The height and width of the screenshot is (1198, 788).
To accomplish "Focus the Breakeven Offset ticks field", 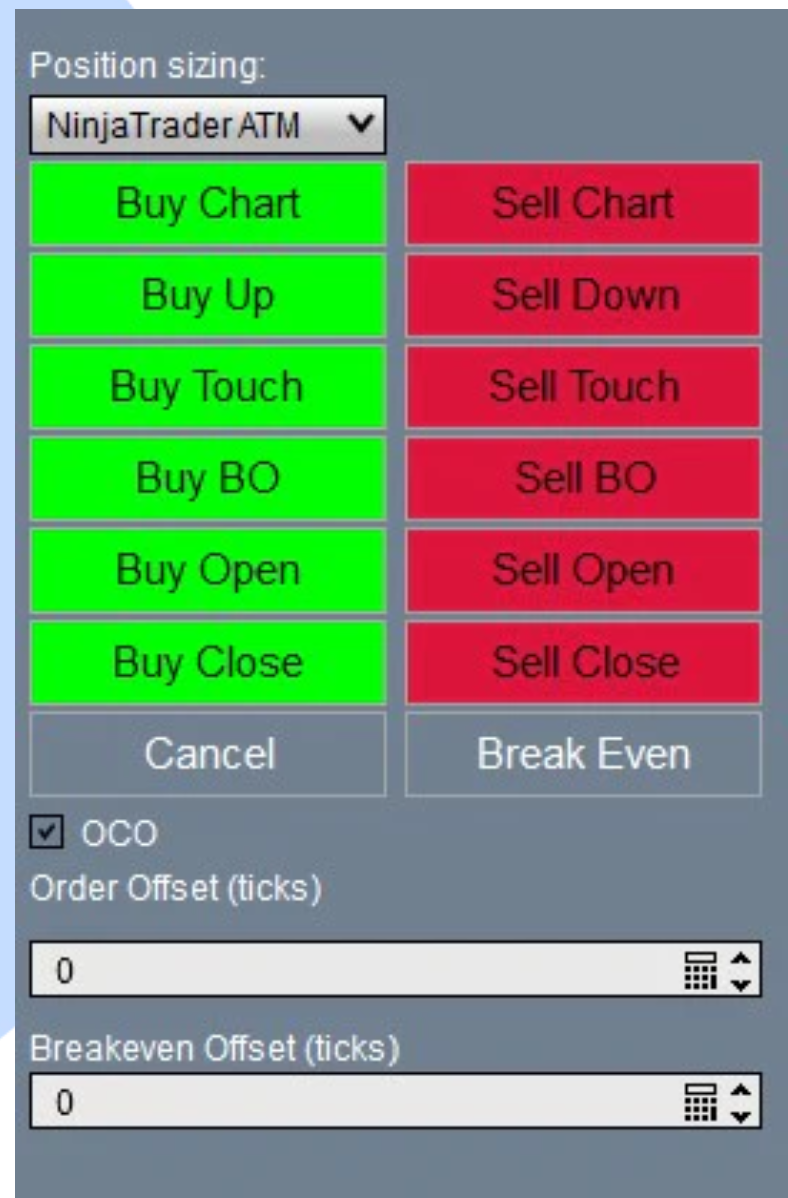I will [x=350, y=1102].
